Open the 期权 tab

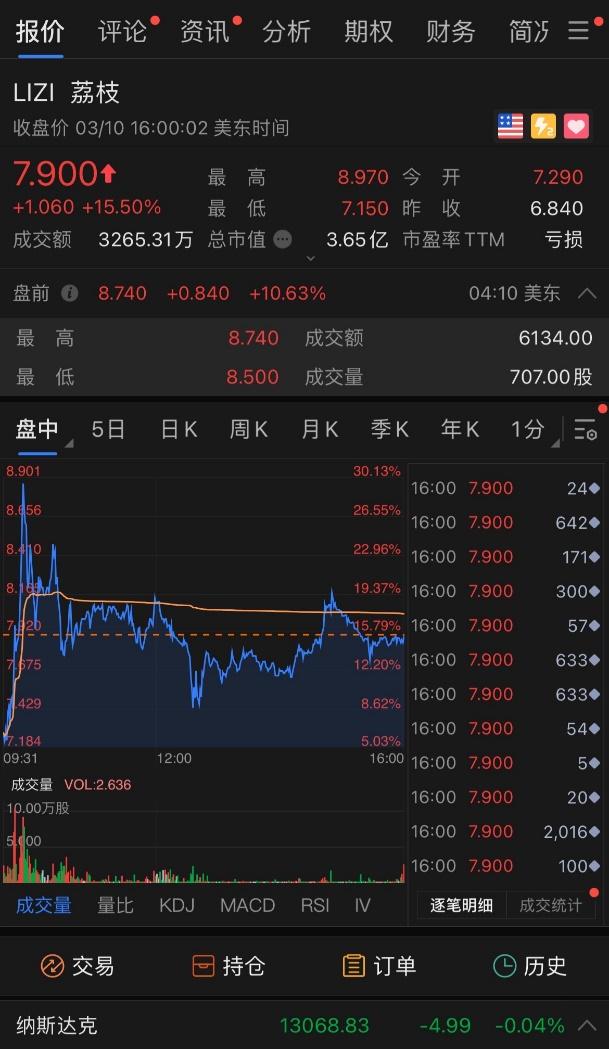(368, 31)
